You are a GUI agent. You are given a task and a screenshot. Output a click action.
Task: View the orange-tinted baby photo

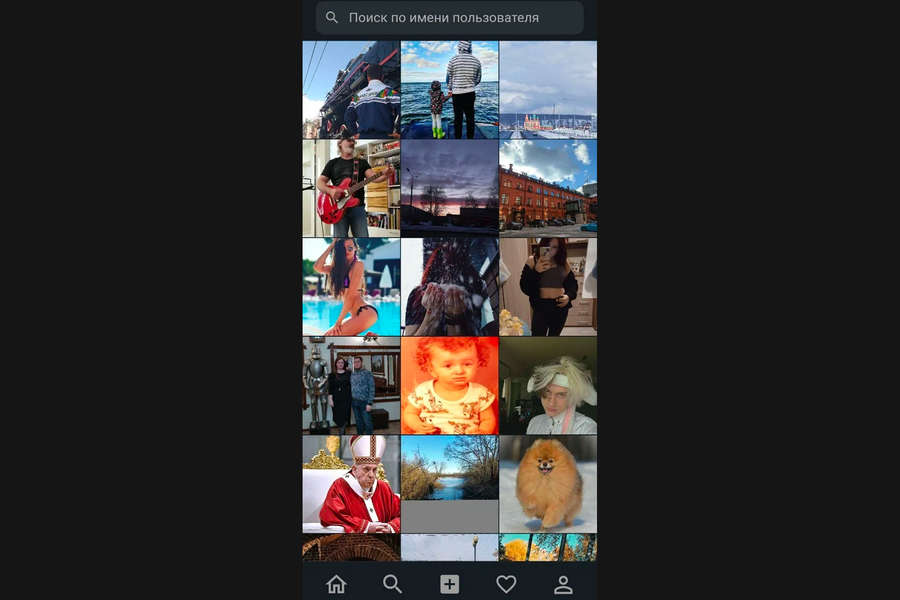pyautogui.click(x=449, y=385)
